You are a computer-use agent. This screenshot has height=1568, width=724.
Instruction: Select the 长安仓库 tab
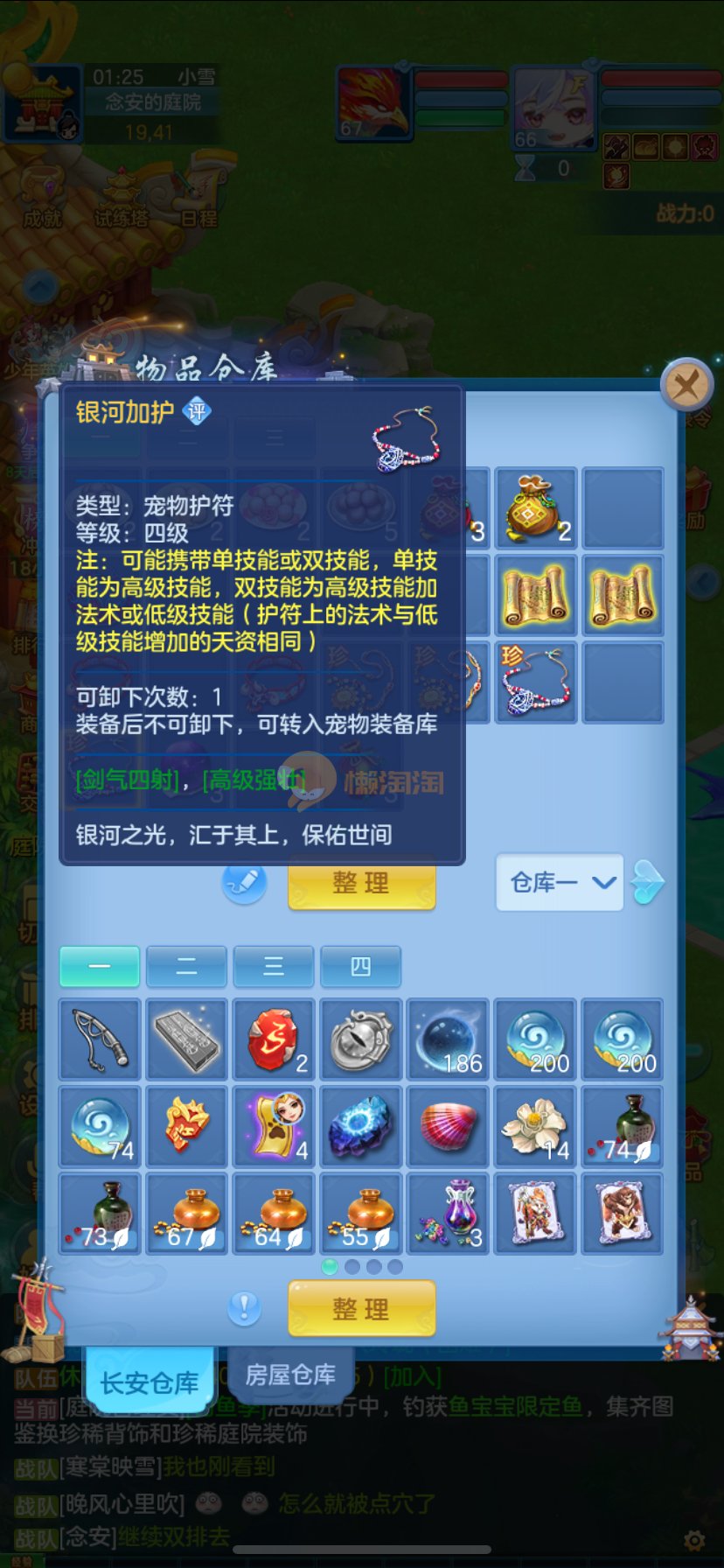[x=149, y=1382]
